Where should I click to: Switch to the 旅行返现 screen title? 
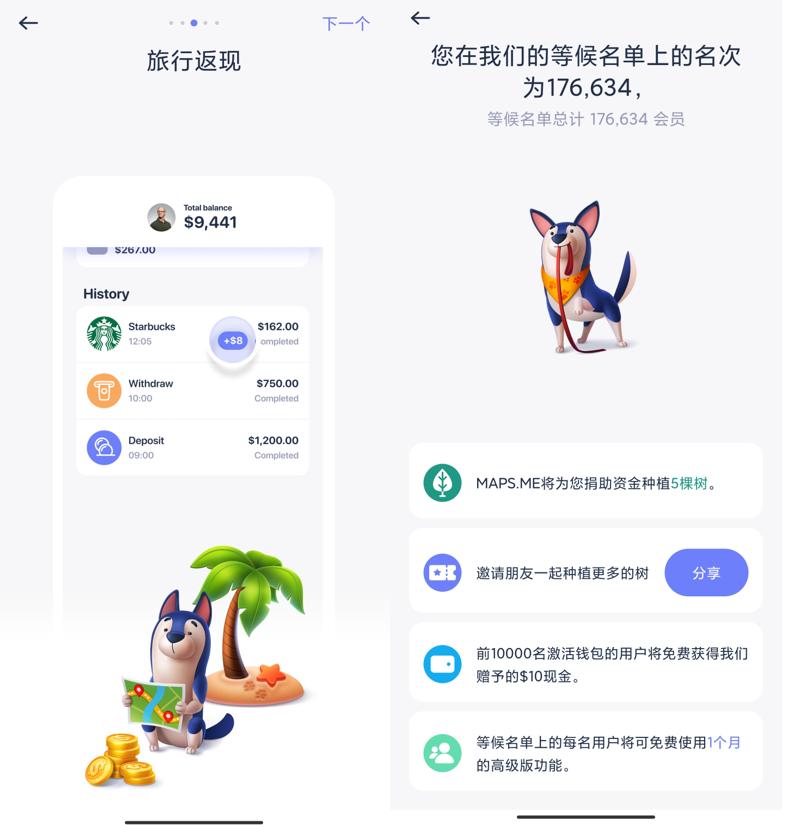[193, 60]
